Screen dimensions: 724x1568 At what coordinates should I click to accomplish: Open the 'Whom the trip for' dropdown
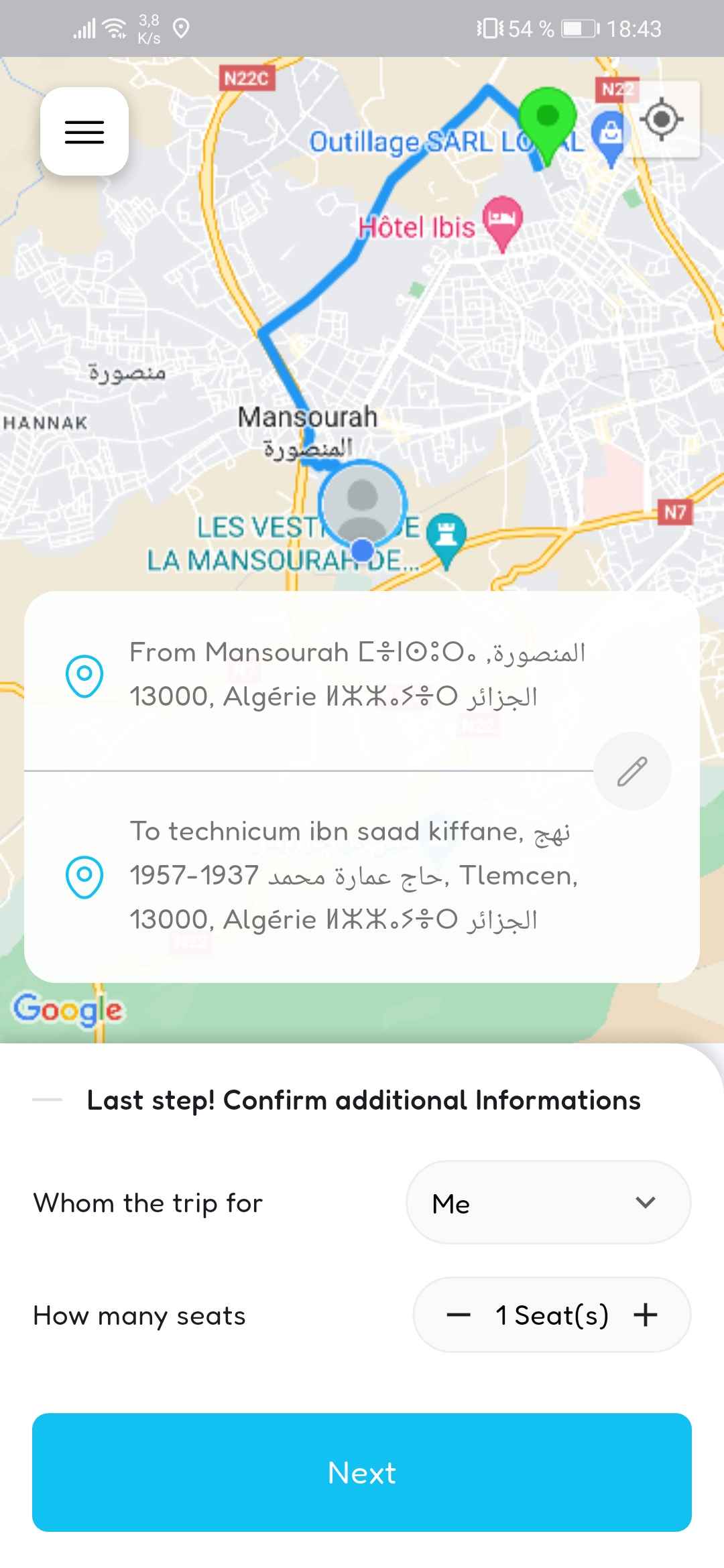point(548,1203)
